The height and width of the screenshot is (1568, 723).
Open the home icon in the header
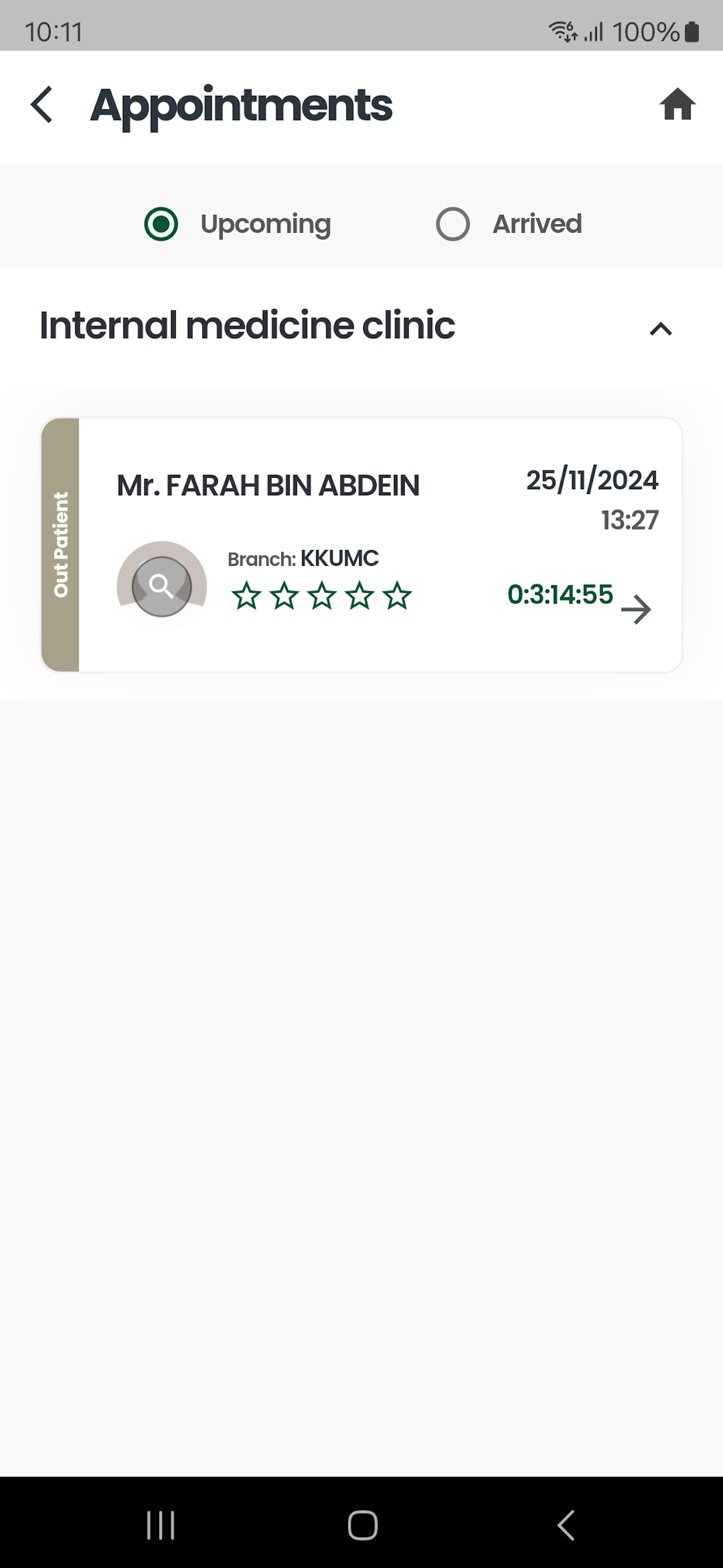pyautogui.click(x=678, y=105)
